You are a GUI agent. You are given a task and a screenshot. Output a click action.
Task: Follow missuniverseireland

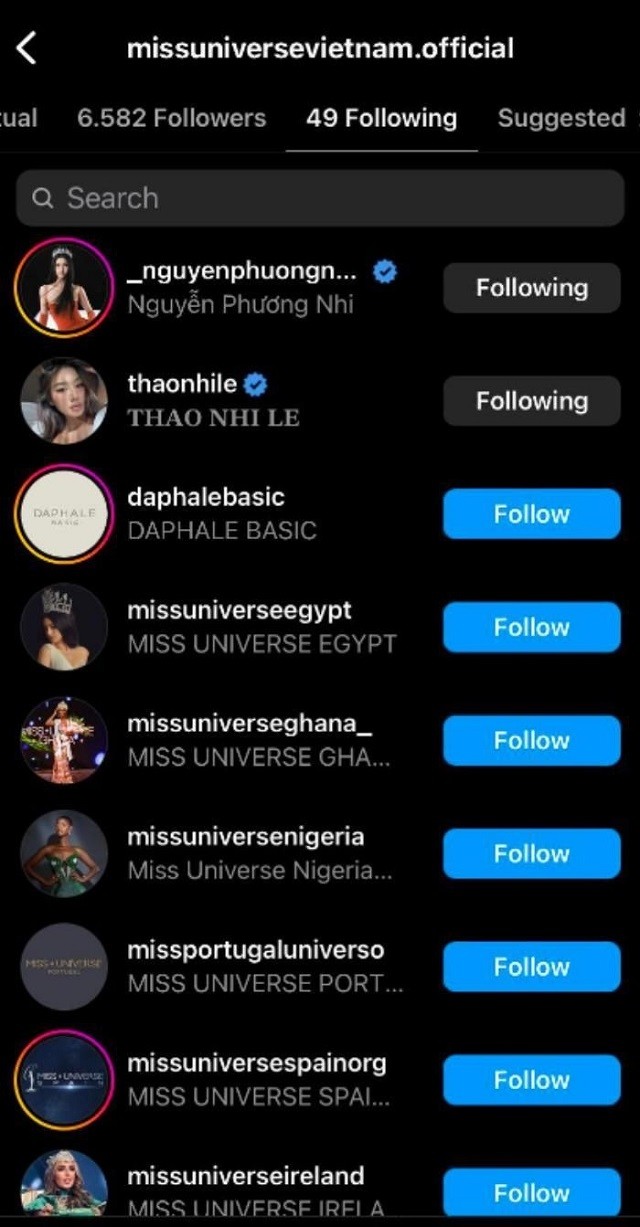click(x=531, y=1192)
